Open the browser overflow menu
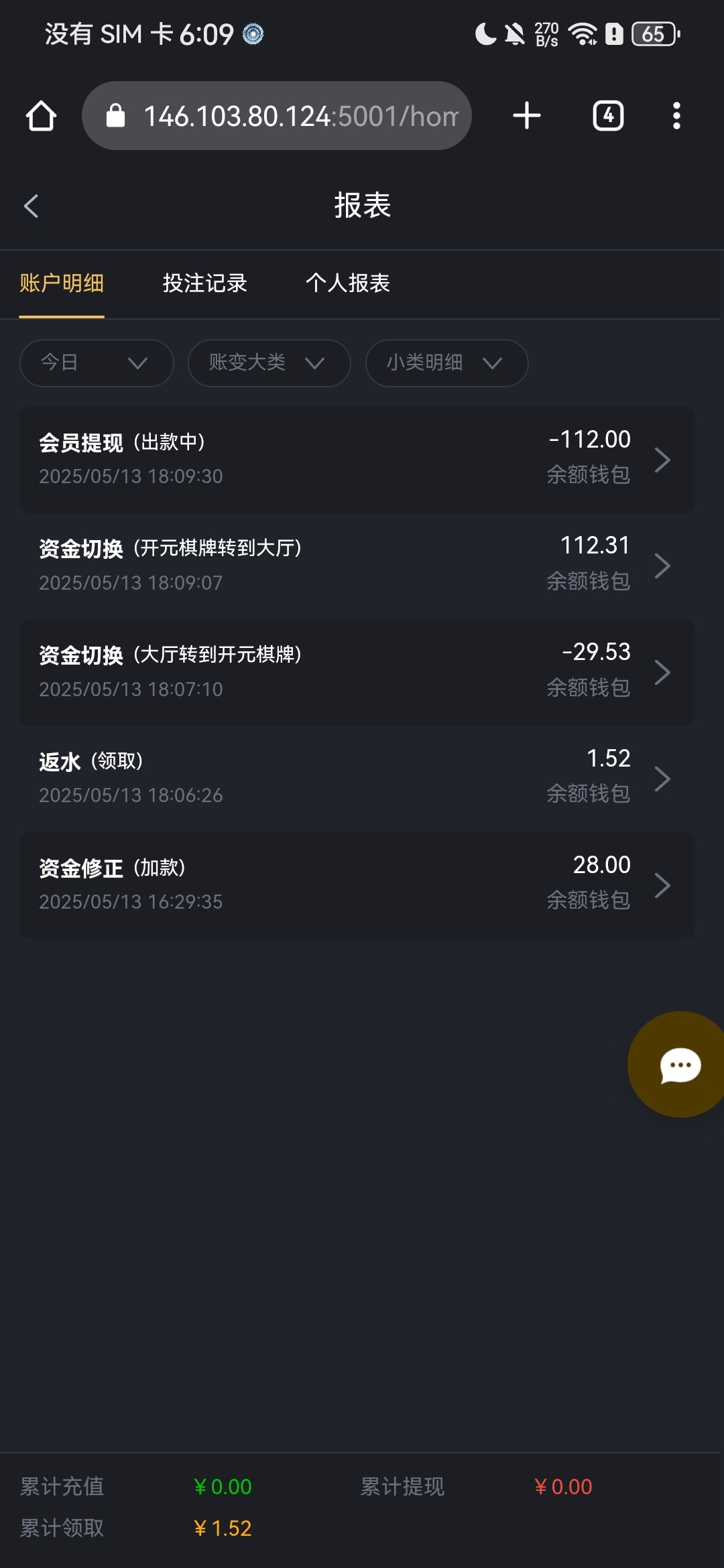 pyautogui.click(x=676, y=116)
